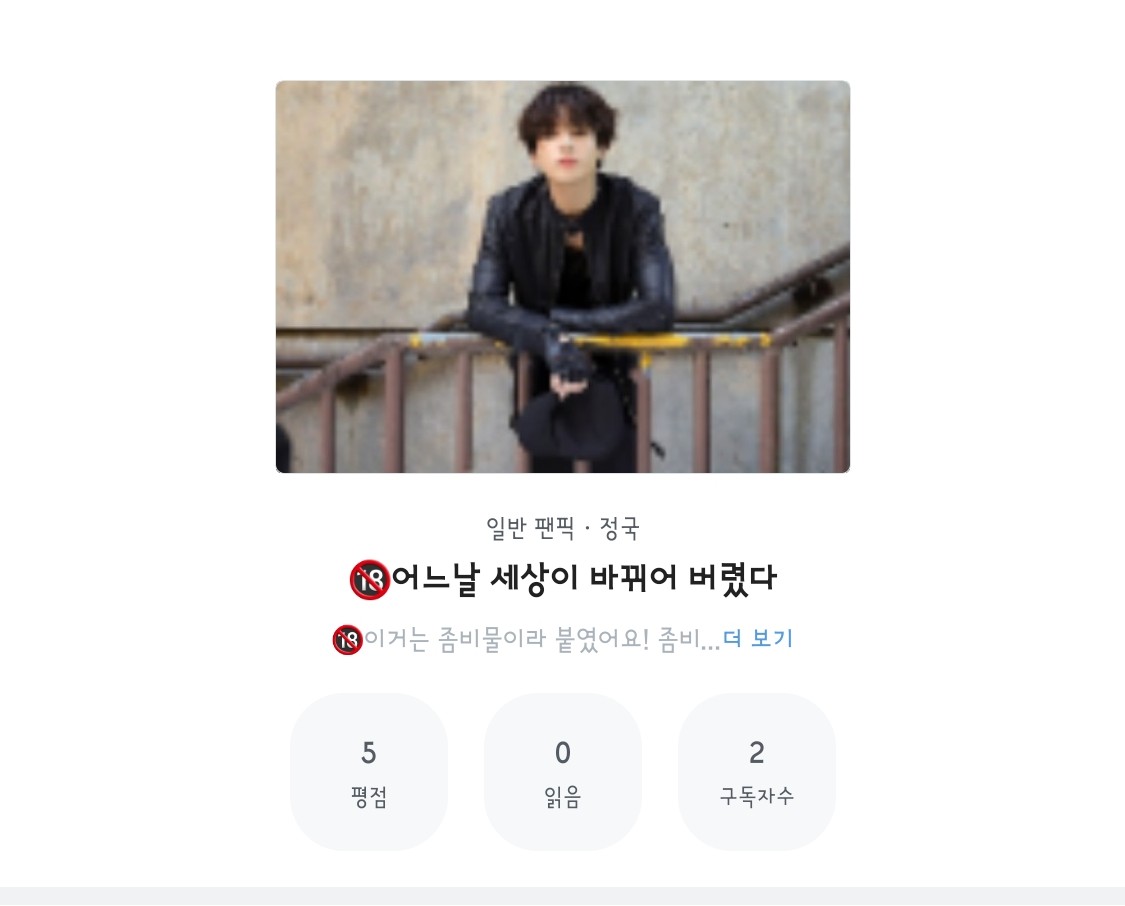This screenshot has width=1125, height=906.
Task: Open the 평점 rating tile
Action: 369,772
